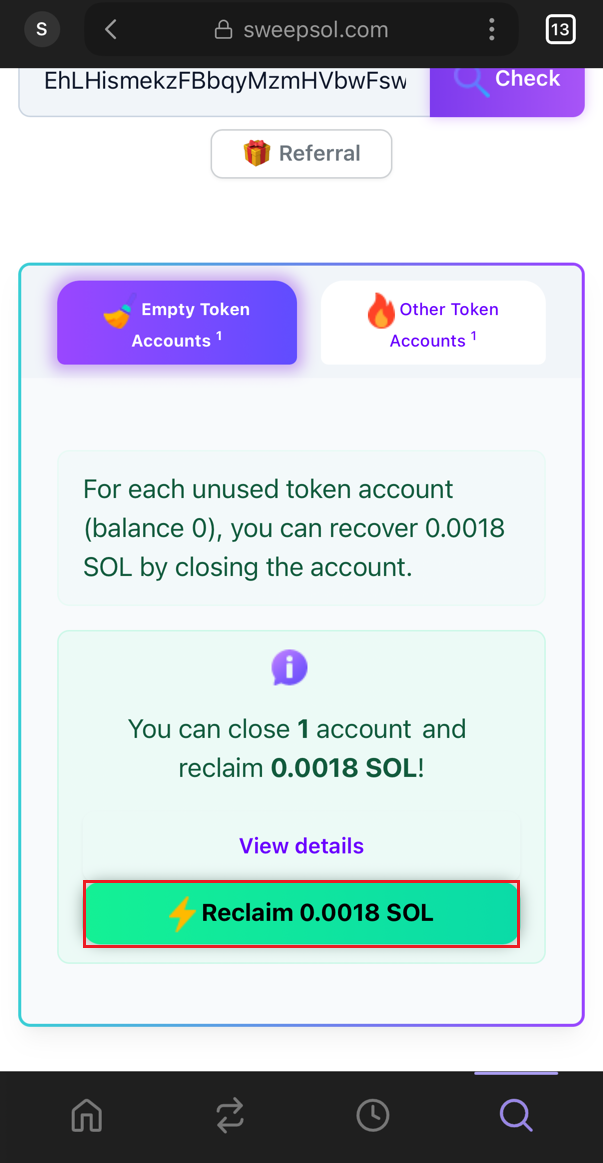
Task: Open the Referral button
Action: click(301, 154)
